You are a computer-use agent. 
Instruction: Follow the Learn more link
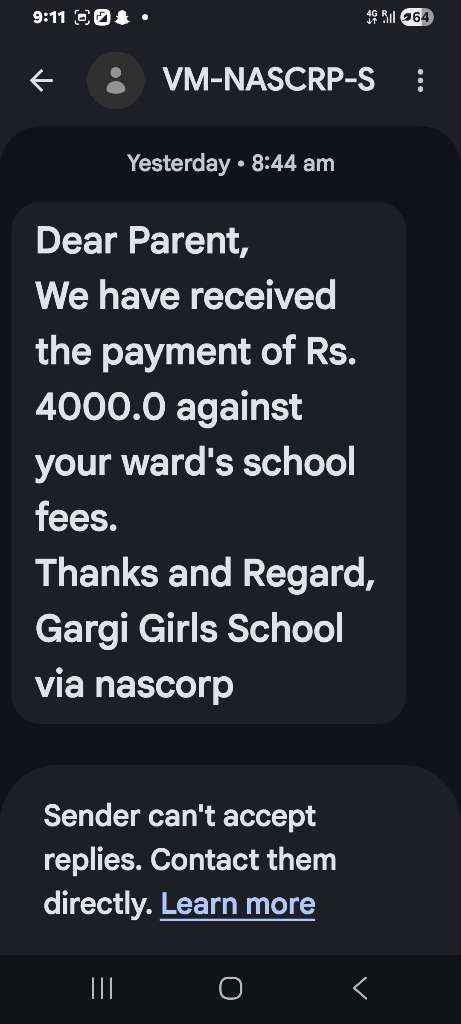click(x=238, y=904)
